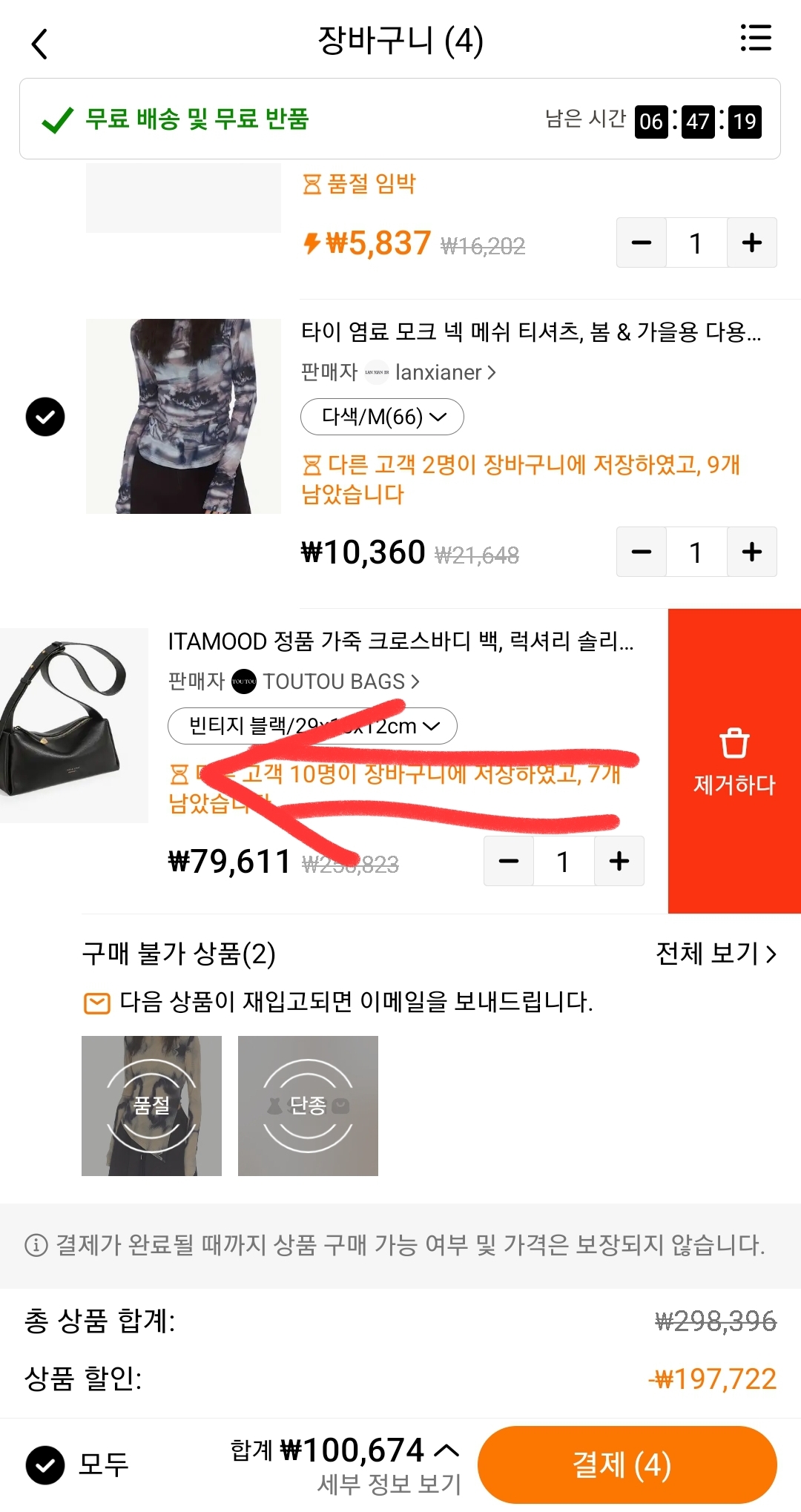
Task: Tap the 품절 sold-out item thumbnail
Action: coord(151,1106)
